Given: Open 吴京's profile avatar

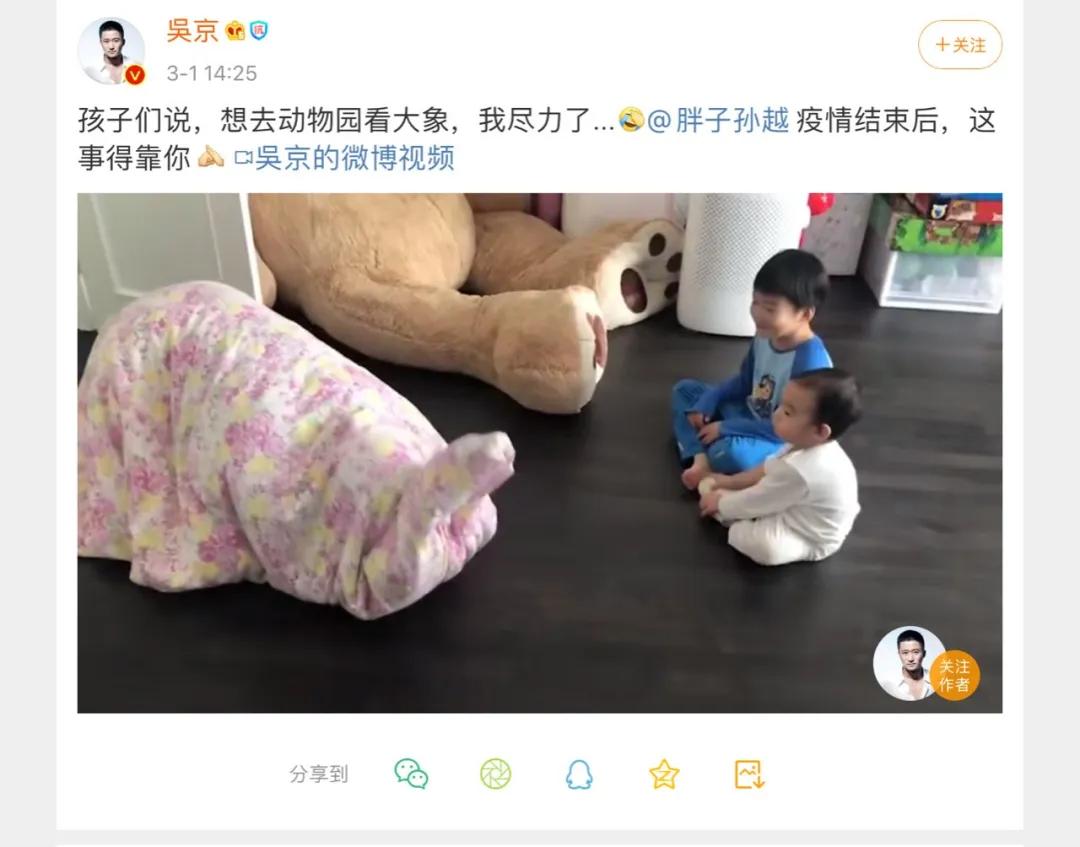Looking at the screenshot, I should coord(111,51).
